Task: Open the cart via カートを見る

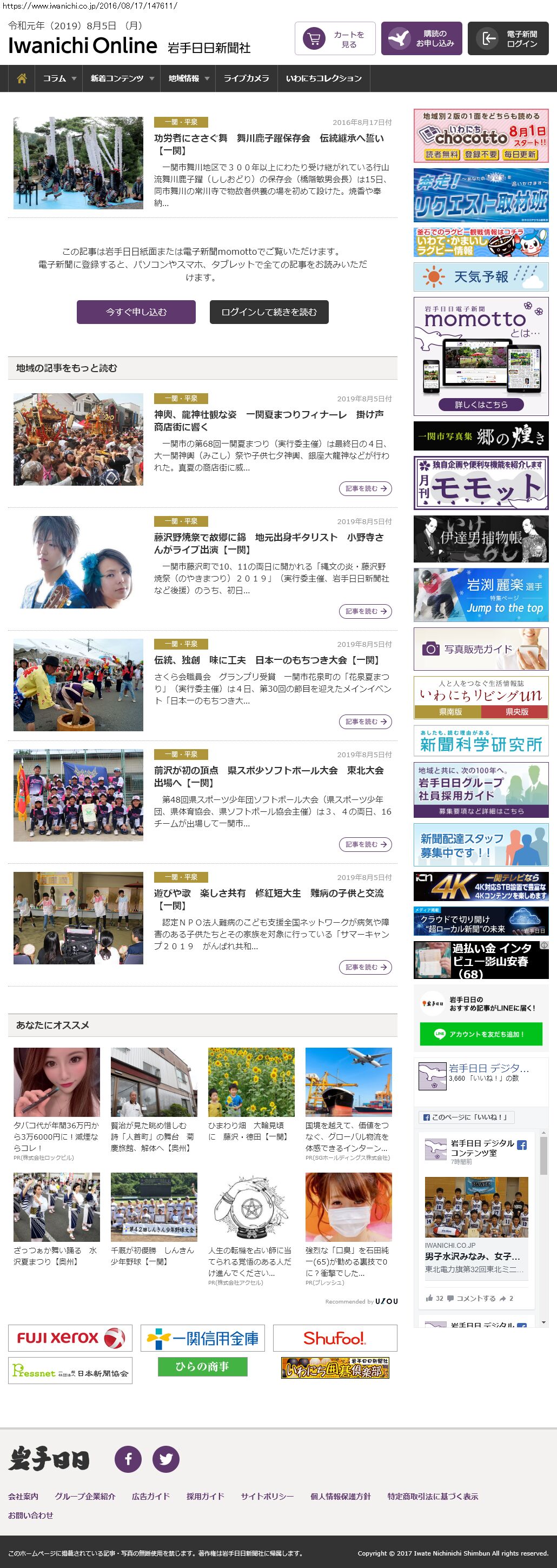Action: [335, 39]
